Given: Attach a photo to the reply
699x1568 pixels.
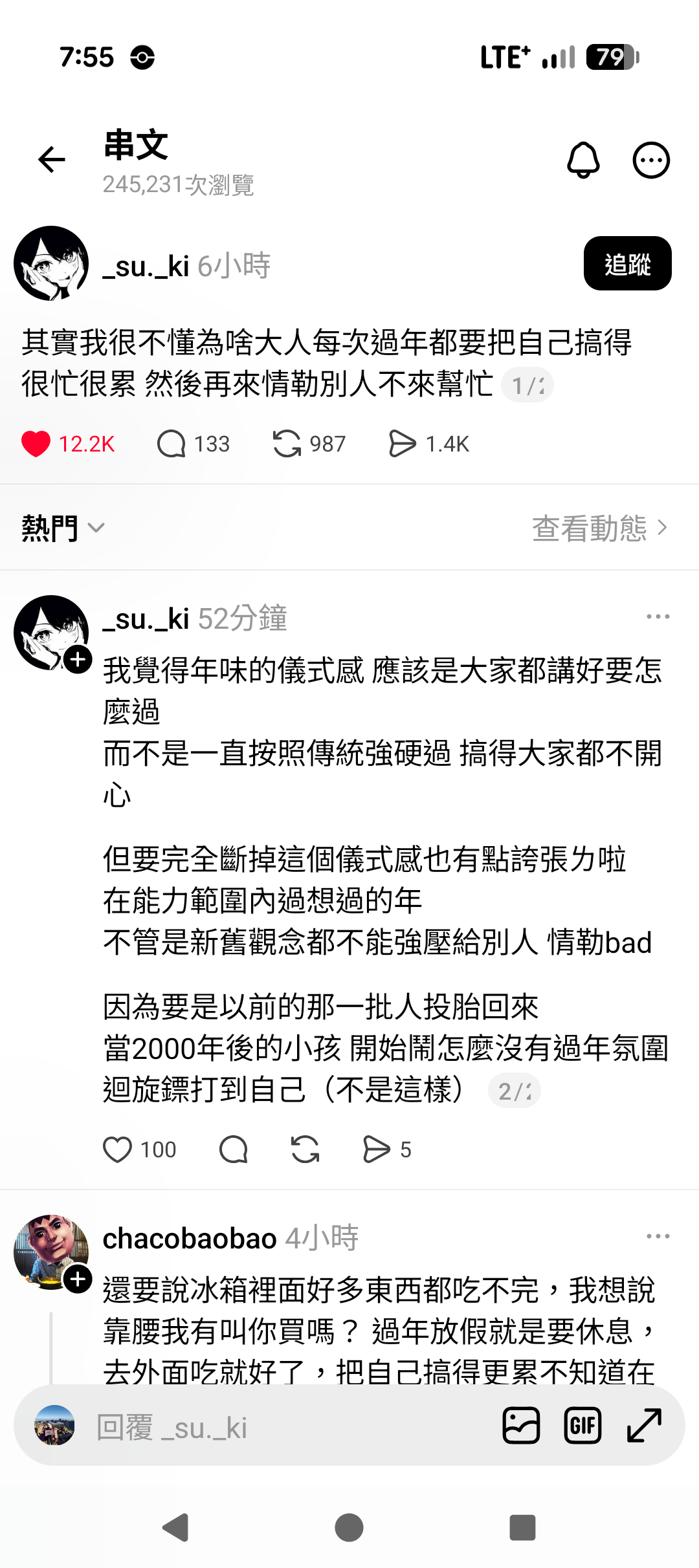Looking at the screenshot, I should [x=521, y=1426].
